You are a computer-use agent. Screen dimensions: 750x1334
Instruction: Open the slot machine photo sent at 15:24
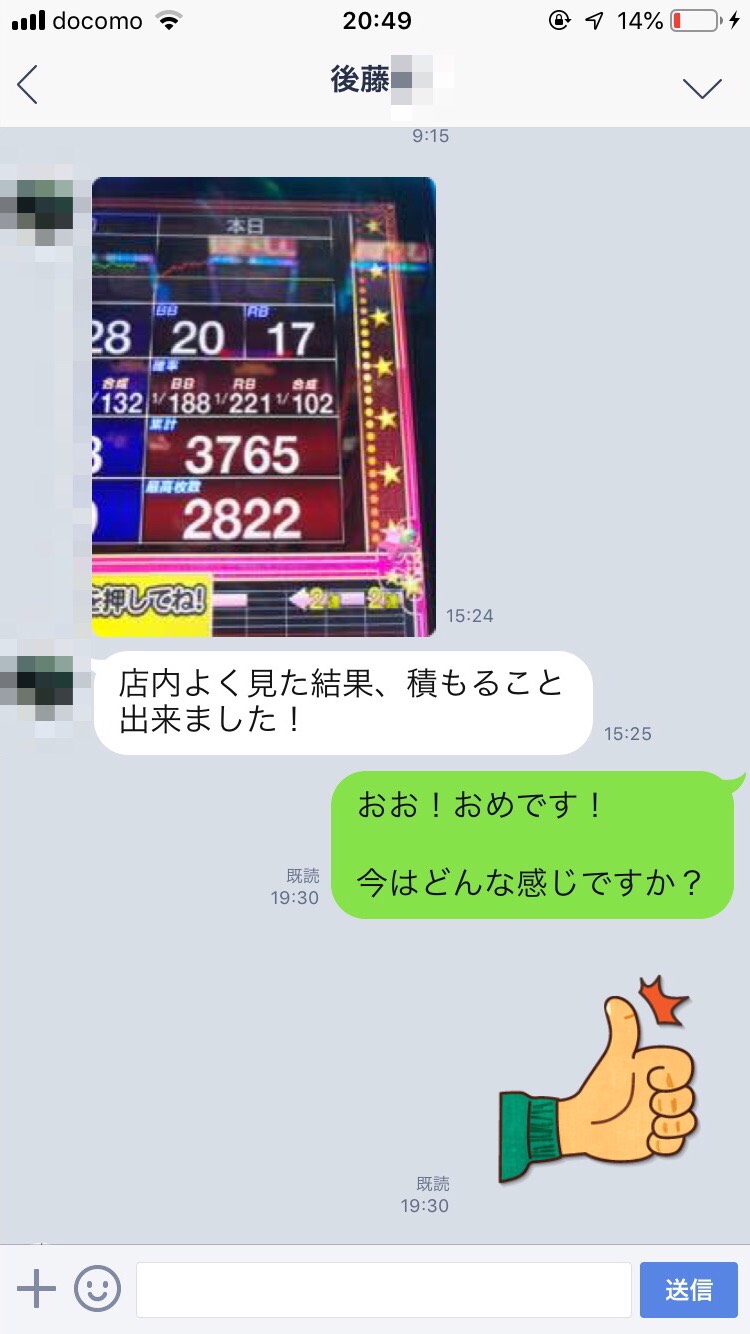pyautogui.click(x=264, y=406)
